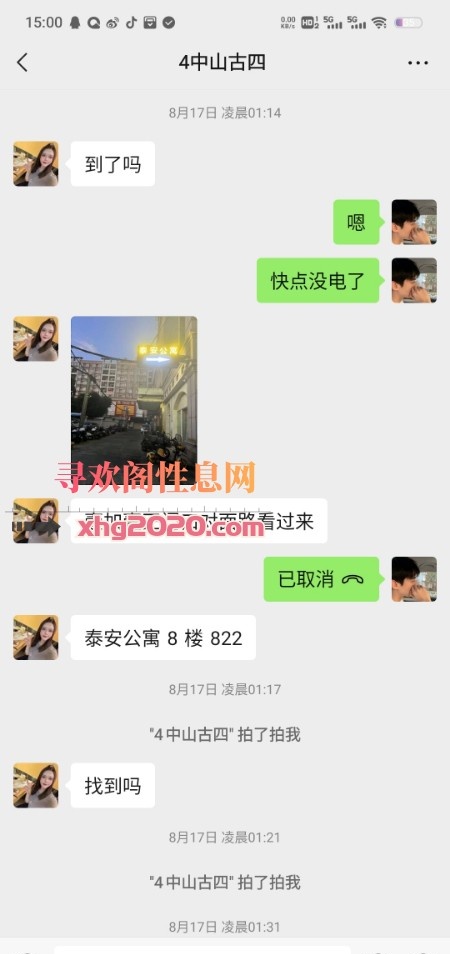Image resolution: width=450 pixels, height=954 pixels.
Task: Go back from the 4中山古四 chat
Action: pyautogui.click(x=22, y=62)
